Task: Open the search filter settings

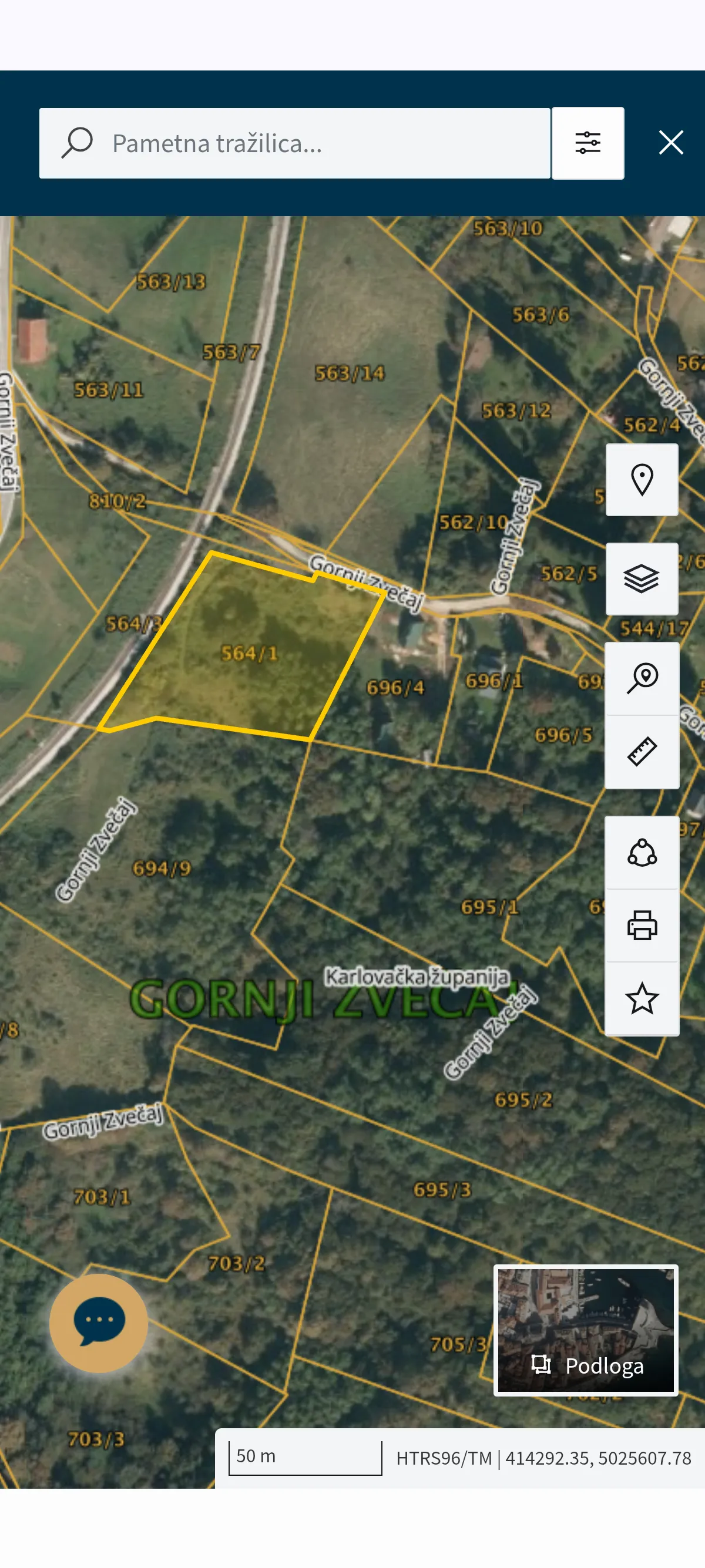Action: 587,144
